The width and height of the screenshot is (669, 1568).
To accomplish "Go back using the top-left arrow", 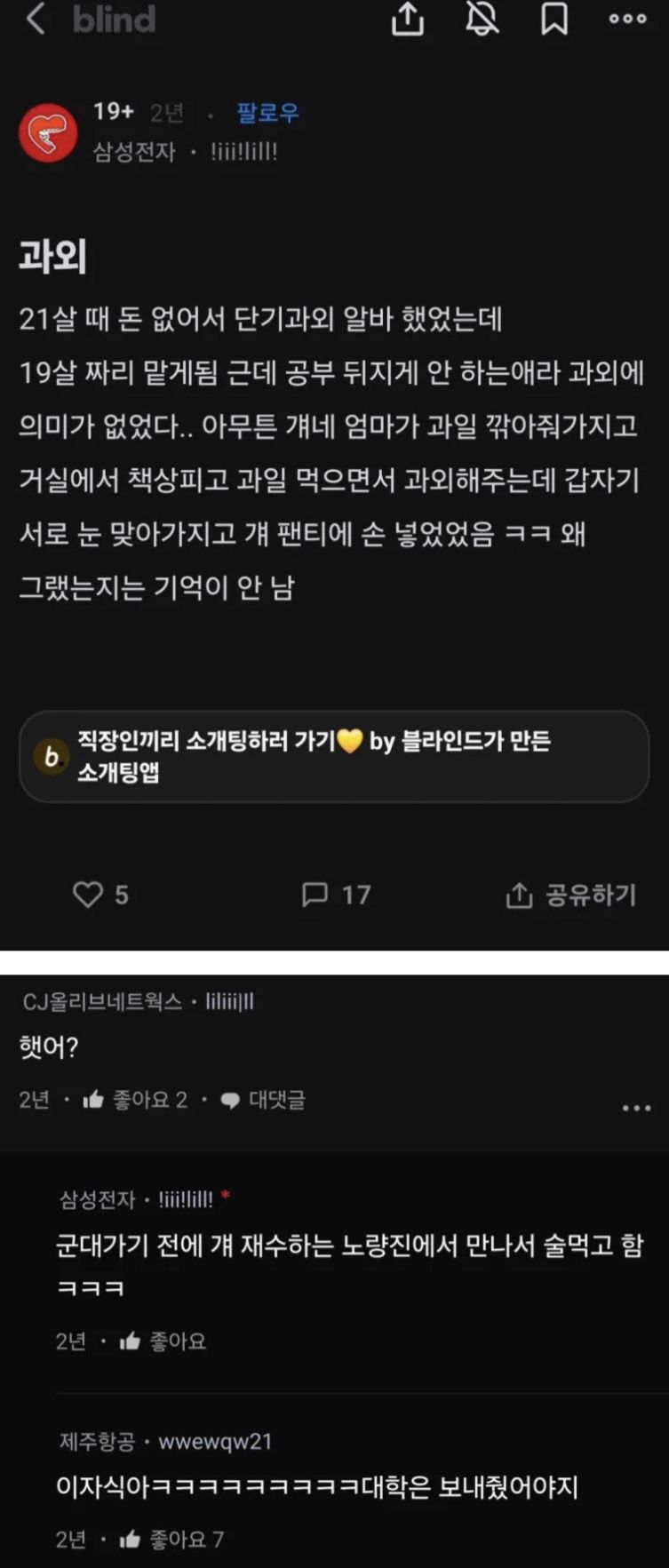I will tap(36, 19).
